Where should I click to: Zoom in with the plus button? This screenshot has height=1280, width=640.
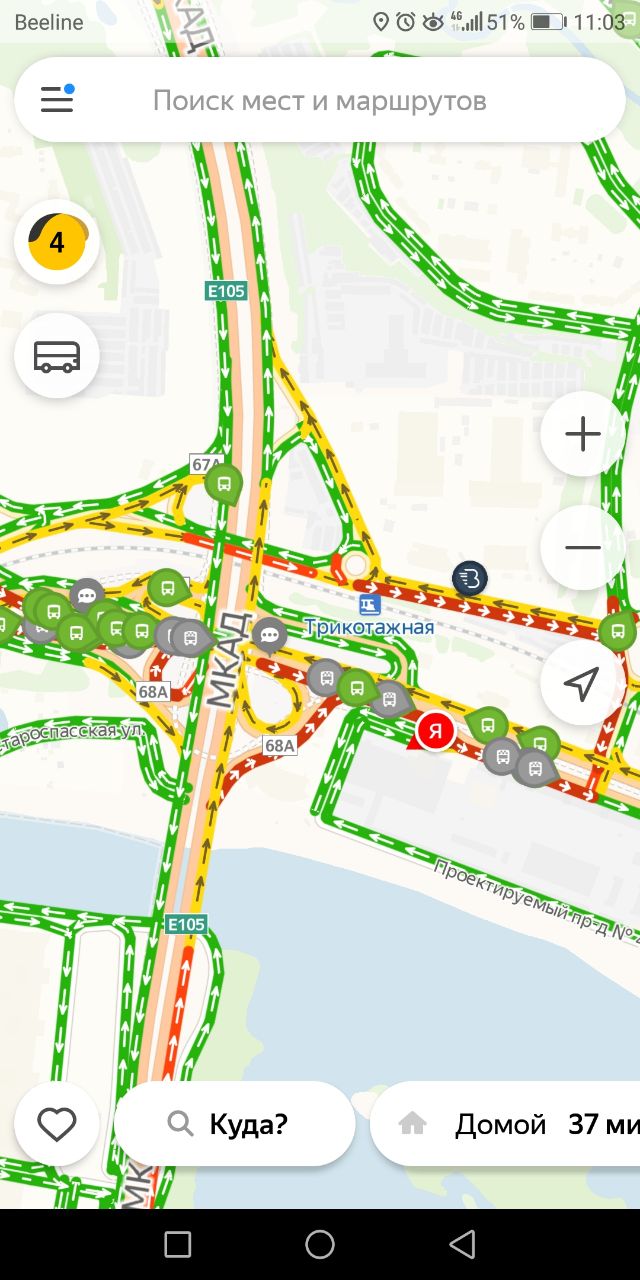[x=582, y=434]
